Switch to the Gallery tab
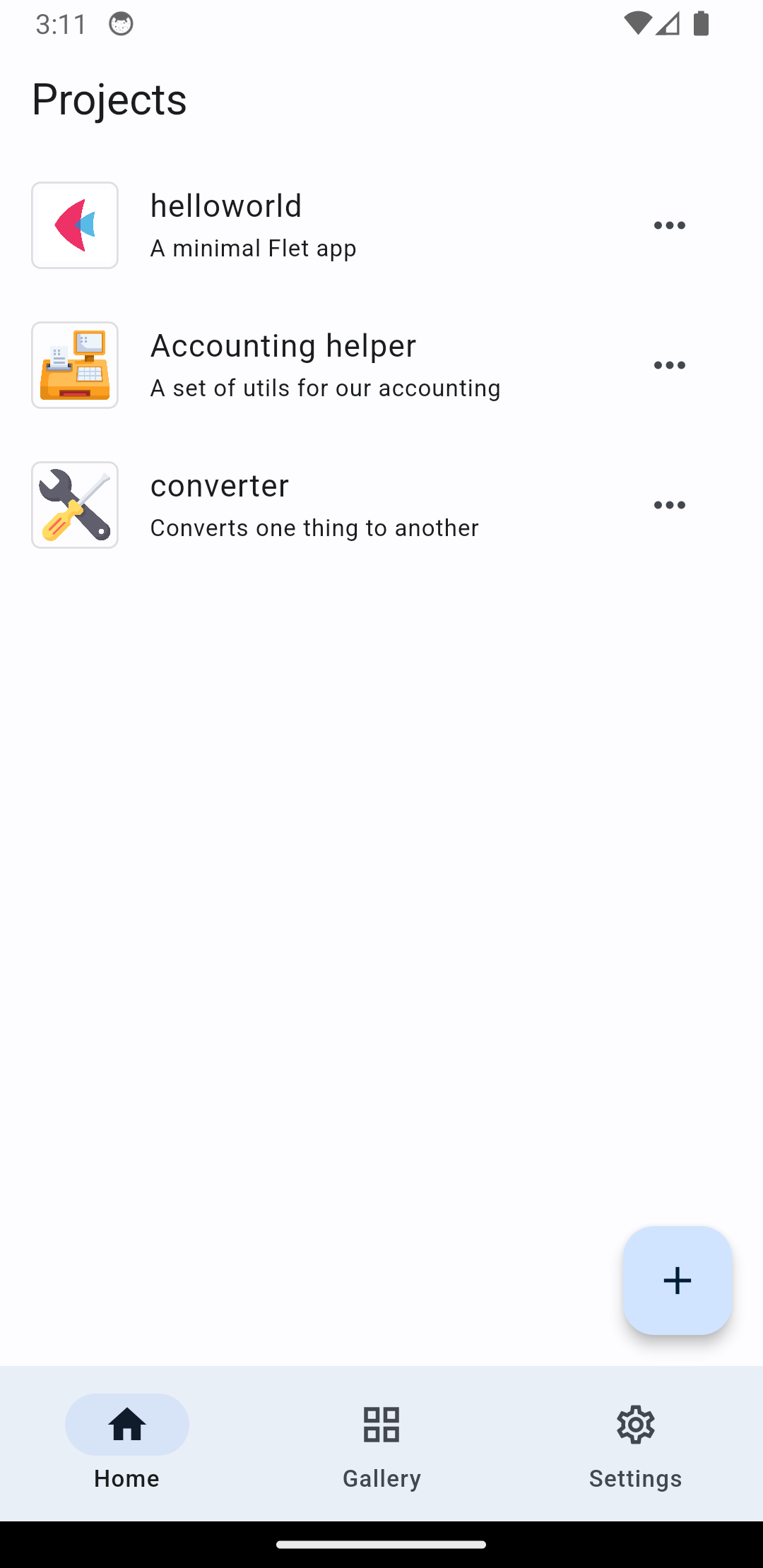This screenshot has height=1568, width=763. coord(381,1442)
